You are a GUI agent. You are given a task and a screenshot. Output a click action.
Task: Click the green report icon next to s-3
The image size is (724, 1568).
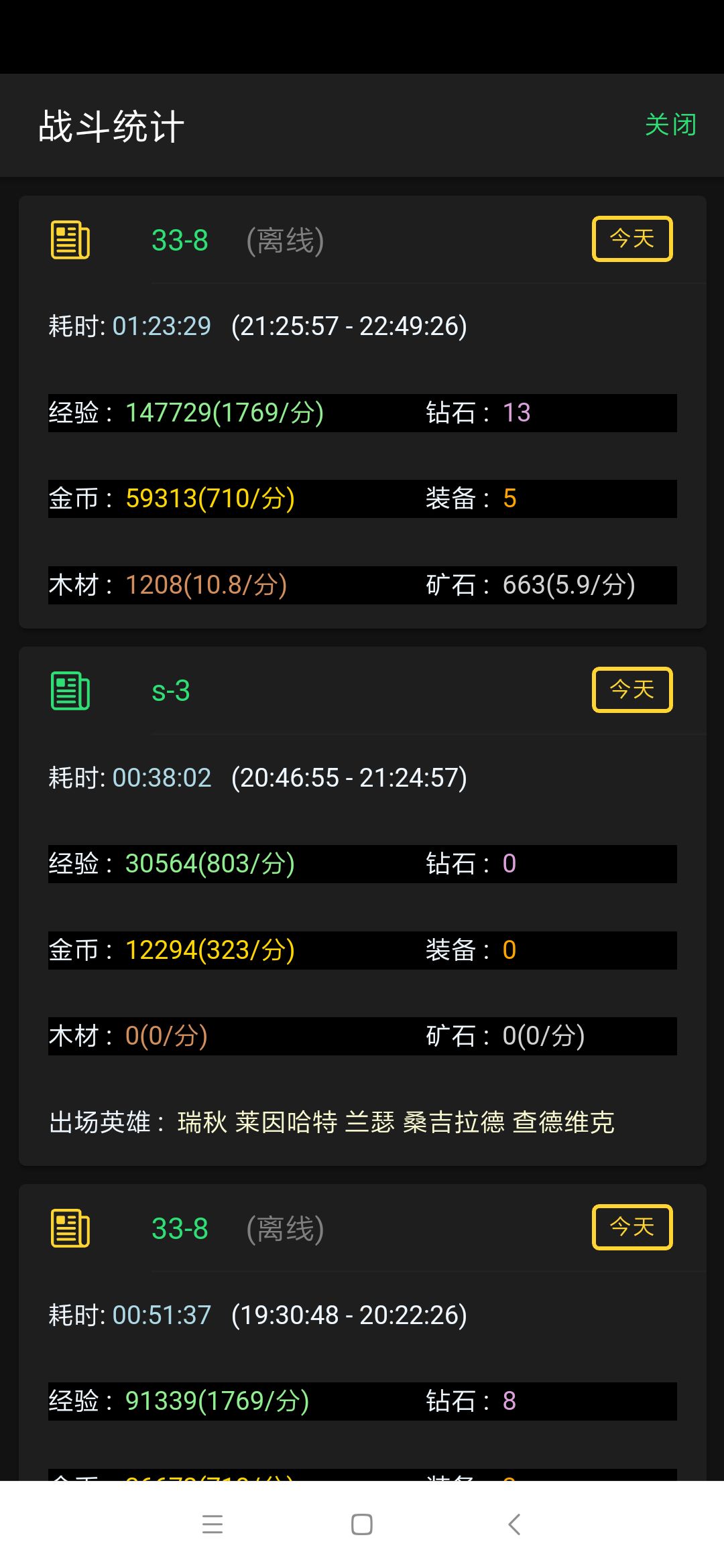(x=70, y=691)
